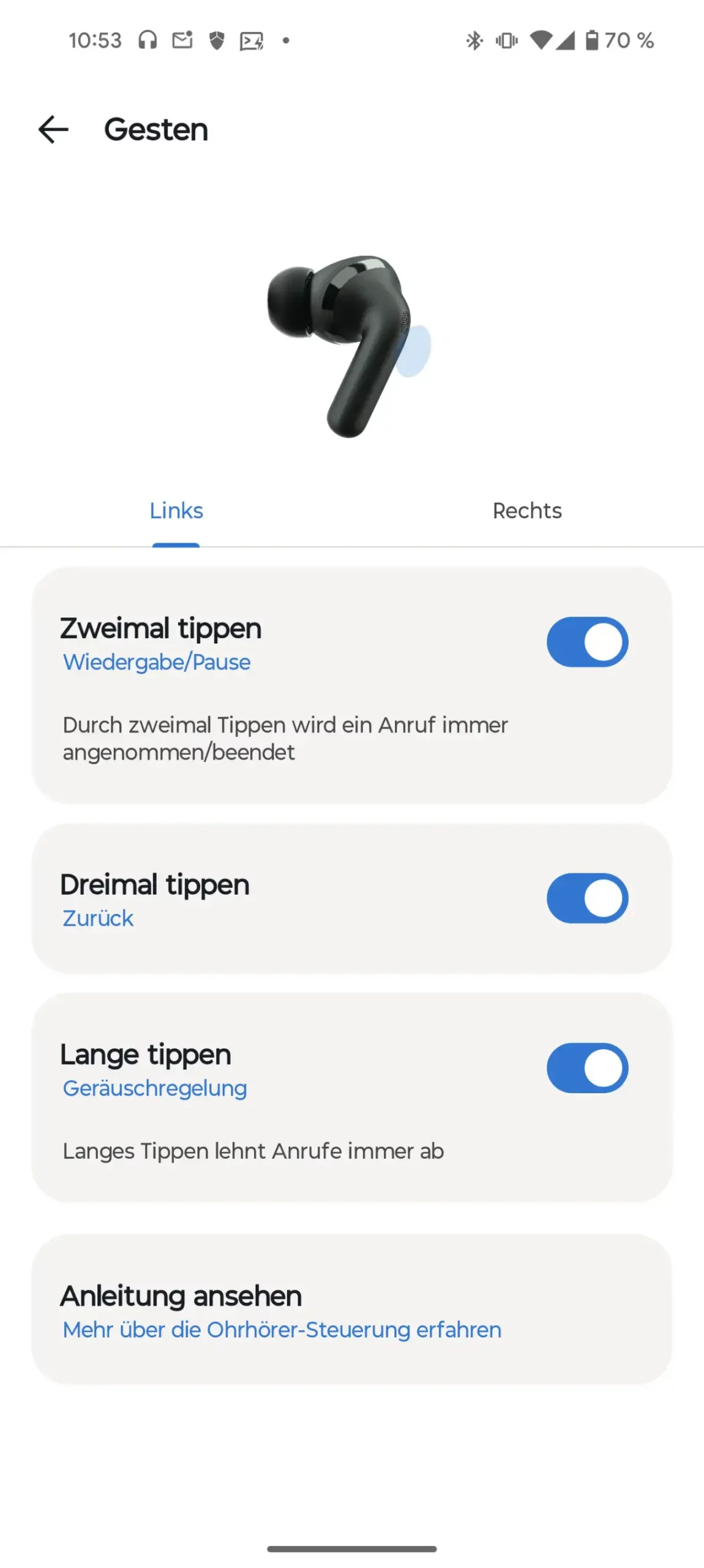704x1568 pixels.
Task: Open the Anleitung ansehen card
Action: pyautogui.click(x=351, y=1310)
